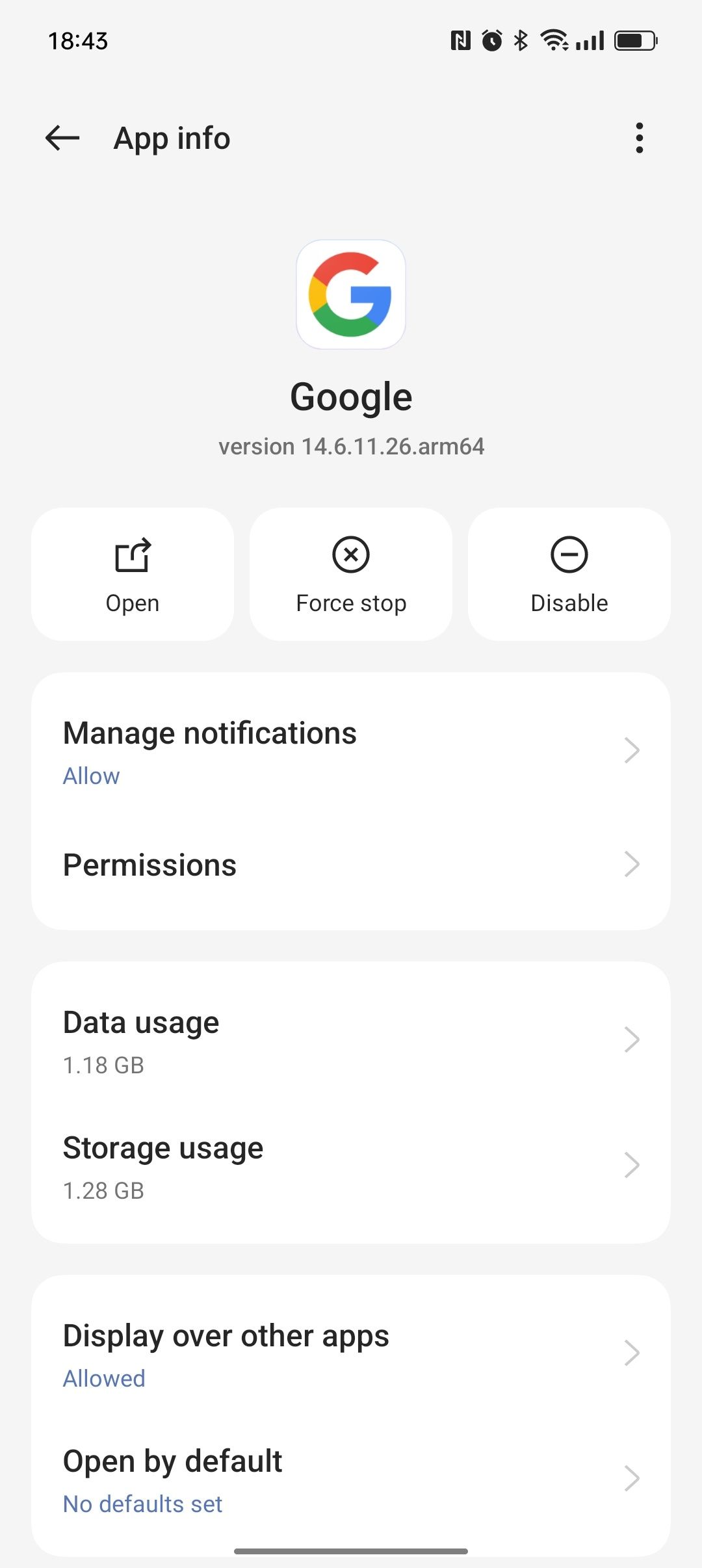This screenshot has width=702, height=1568.
Task: Open Storage usage via its chevron
Action: 632,1165
